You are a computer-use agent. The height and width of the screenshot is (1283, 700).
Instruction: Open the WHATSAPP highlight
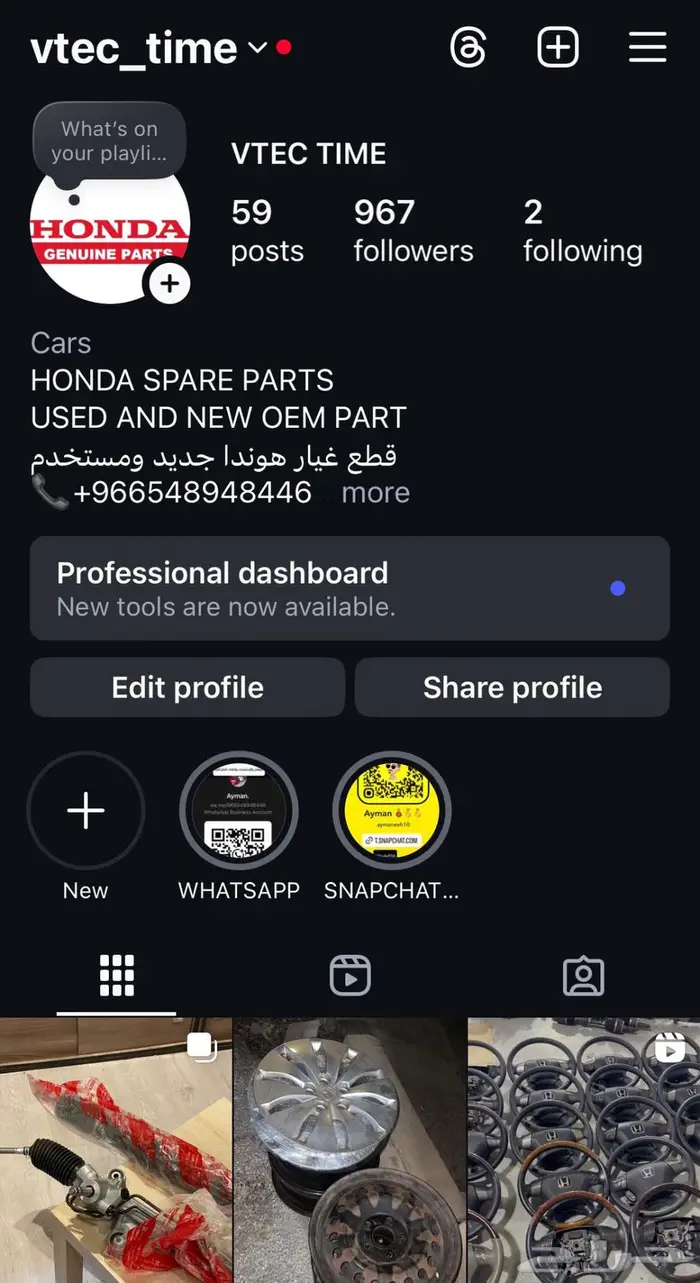point(239,811)
